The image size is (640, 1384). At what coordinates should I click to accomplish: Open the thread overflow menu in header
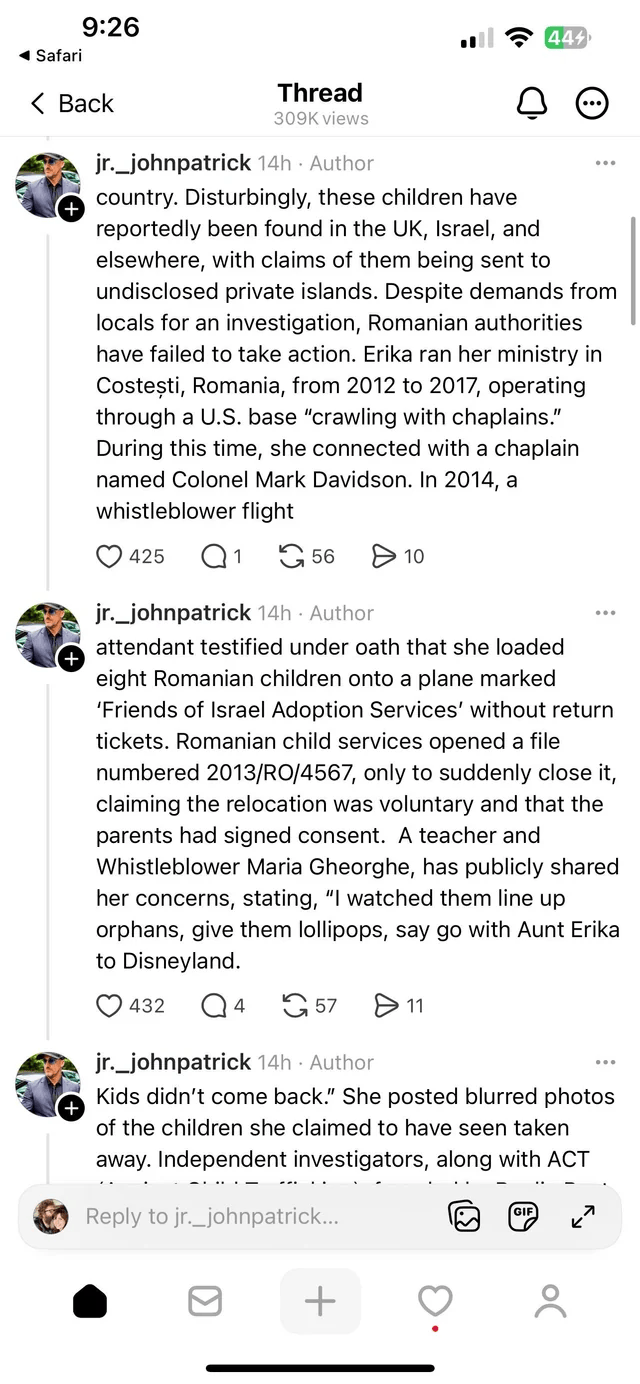coord(592,103)
